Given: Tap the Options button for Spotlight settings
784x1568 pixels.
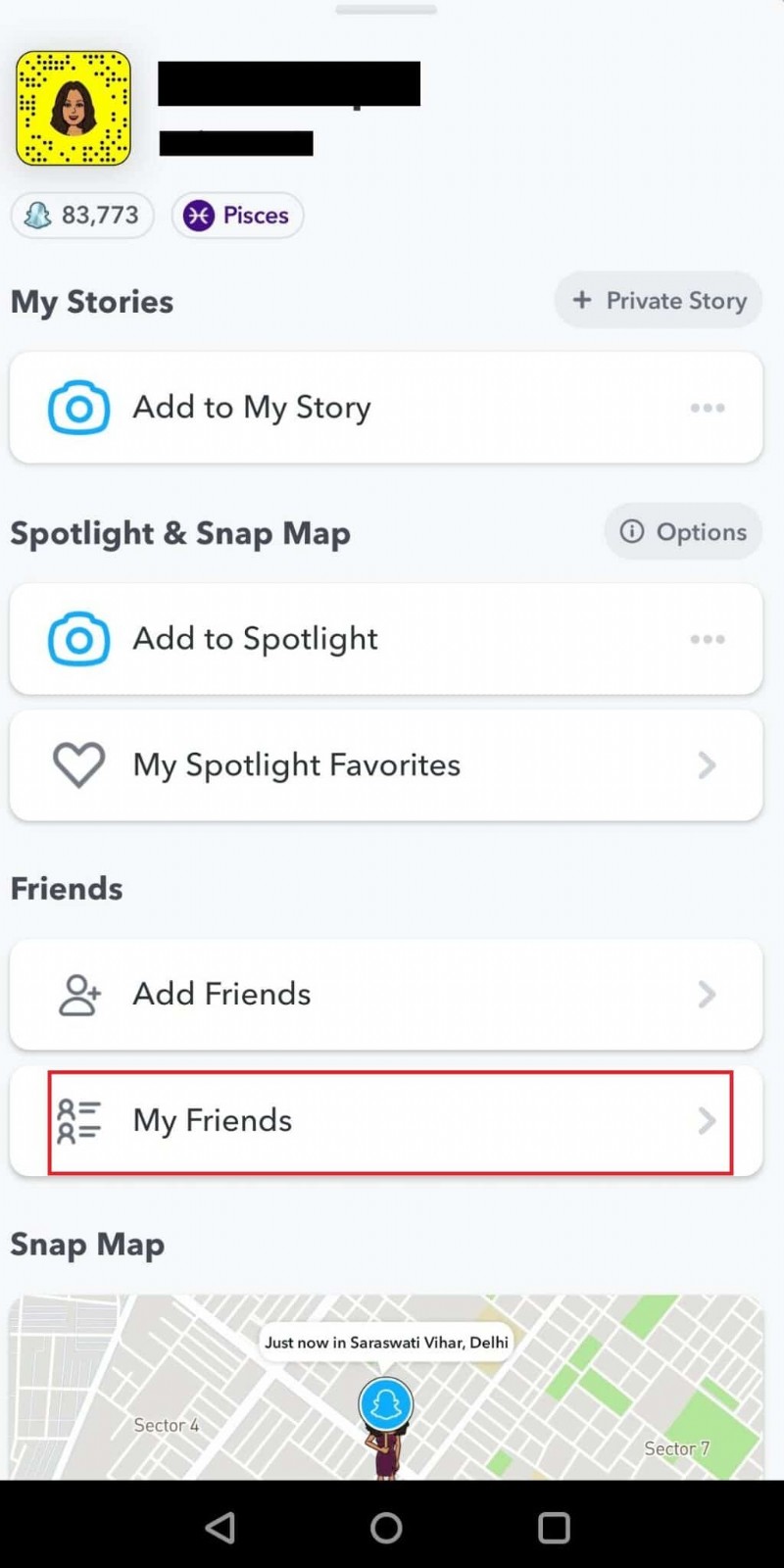Looking at the screenshot, I should pyautogui.click(x=682, y=531).
